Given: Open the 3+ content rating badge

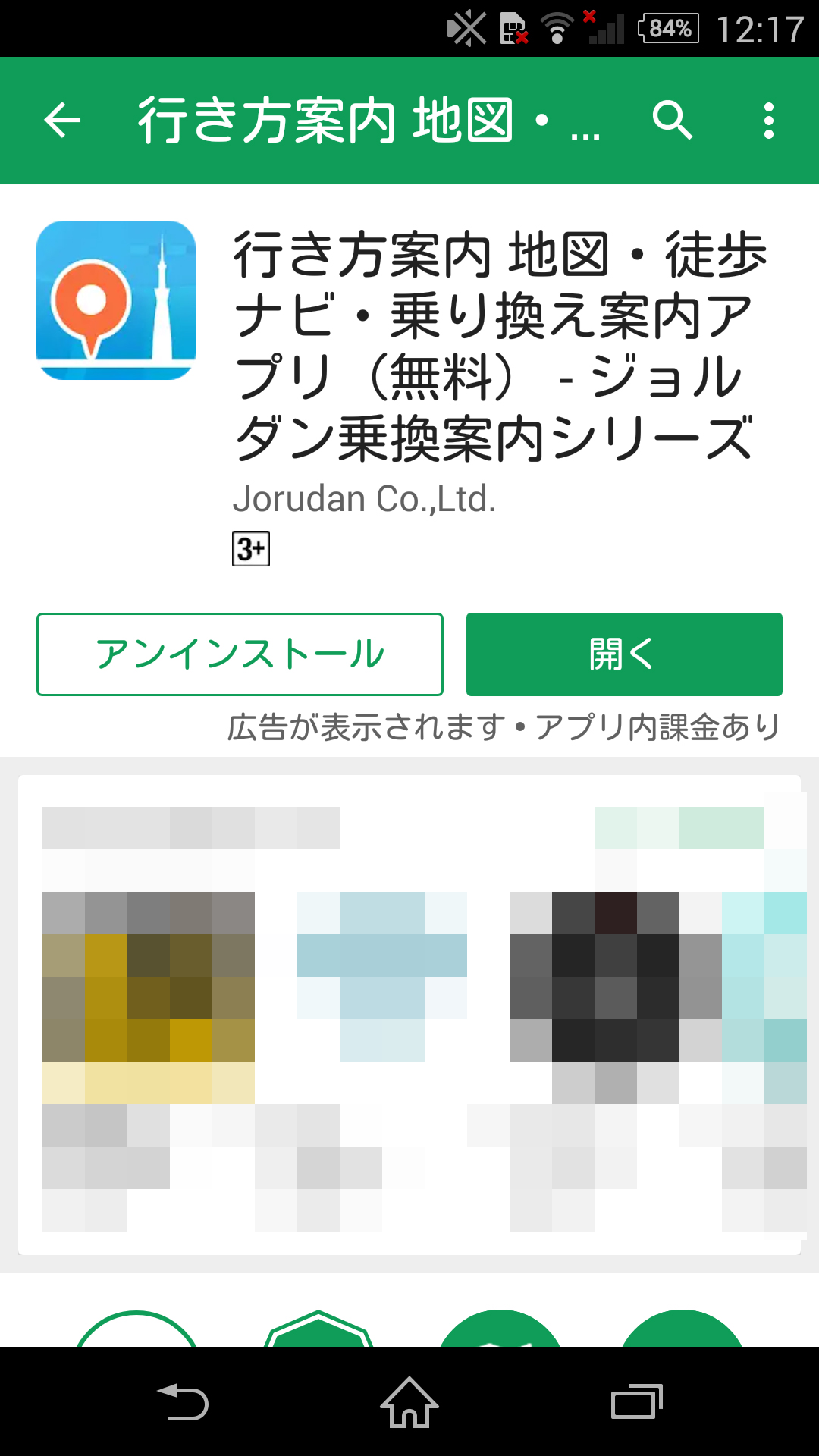Looking at the screenshot, I should (251, 548).
